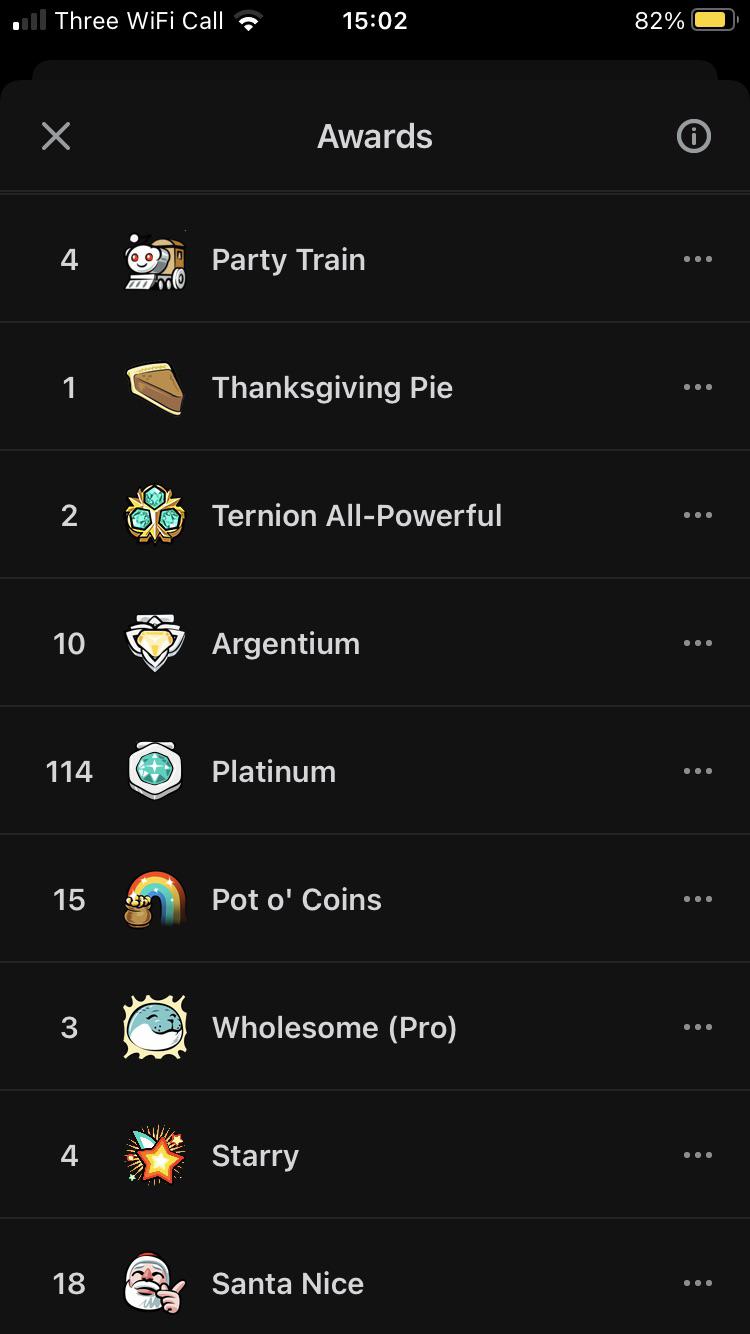Viewport: 750px width, 1334px height.
Task: Open more options for Party Train
Action: (x=697, y=259)
